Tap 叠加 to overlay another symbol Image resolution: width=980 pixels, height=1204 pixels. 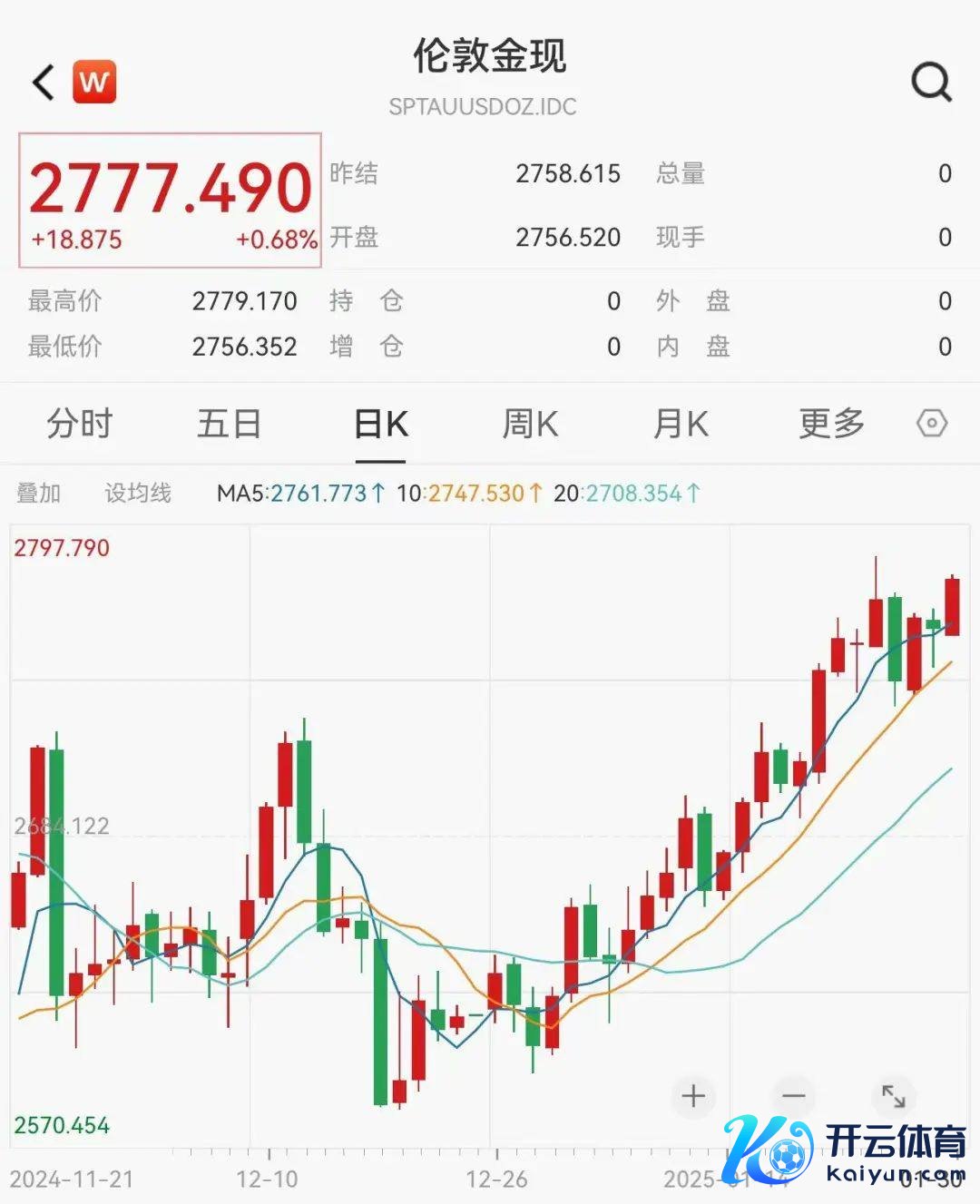pyautogui.click(x=39, y=494)
